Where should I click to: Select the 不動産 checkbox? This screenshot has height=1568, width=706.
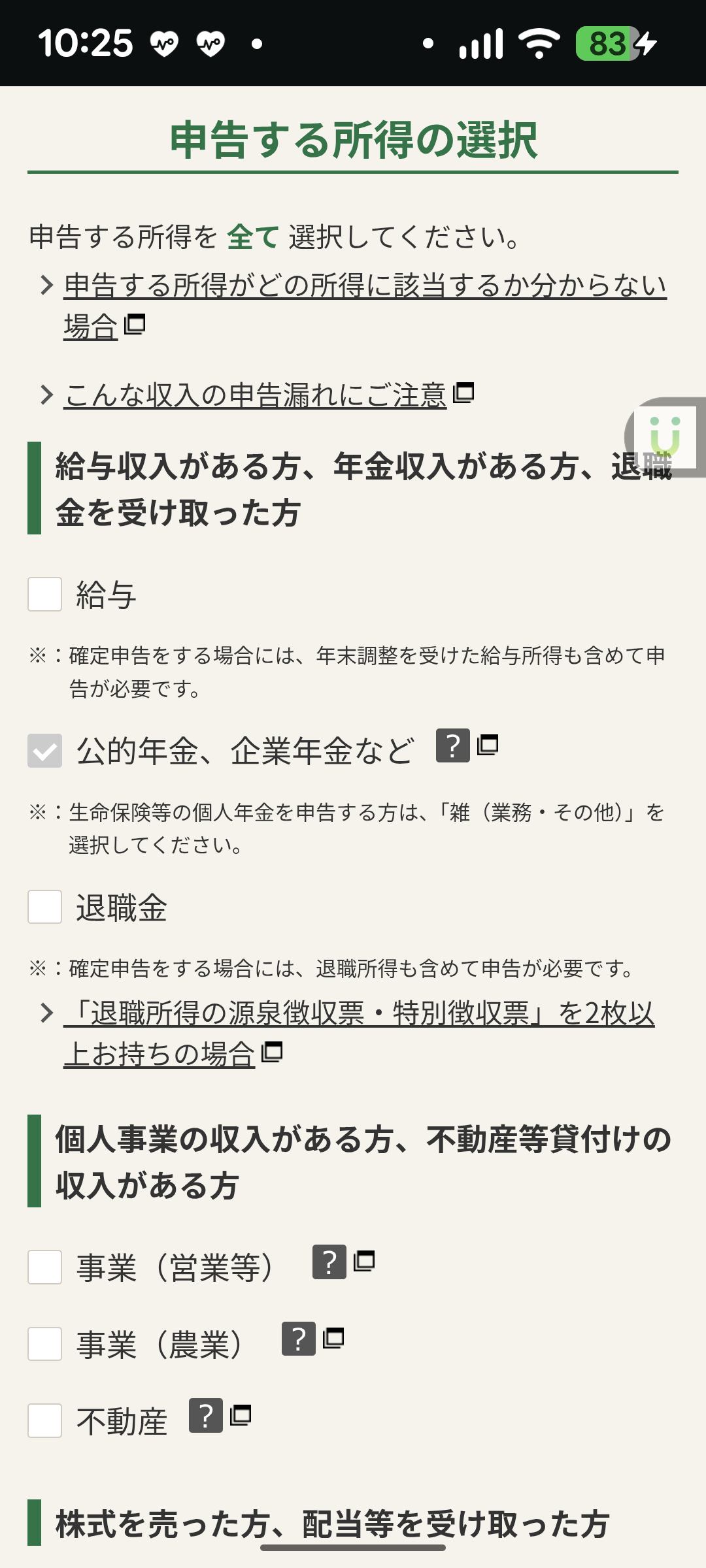point(45,1421)
